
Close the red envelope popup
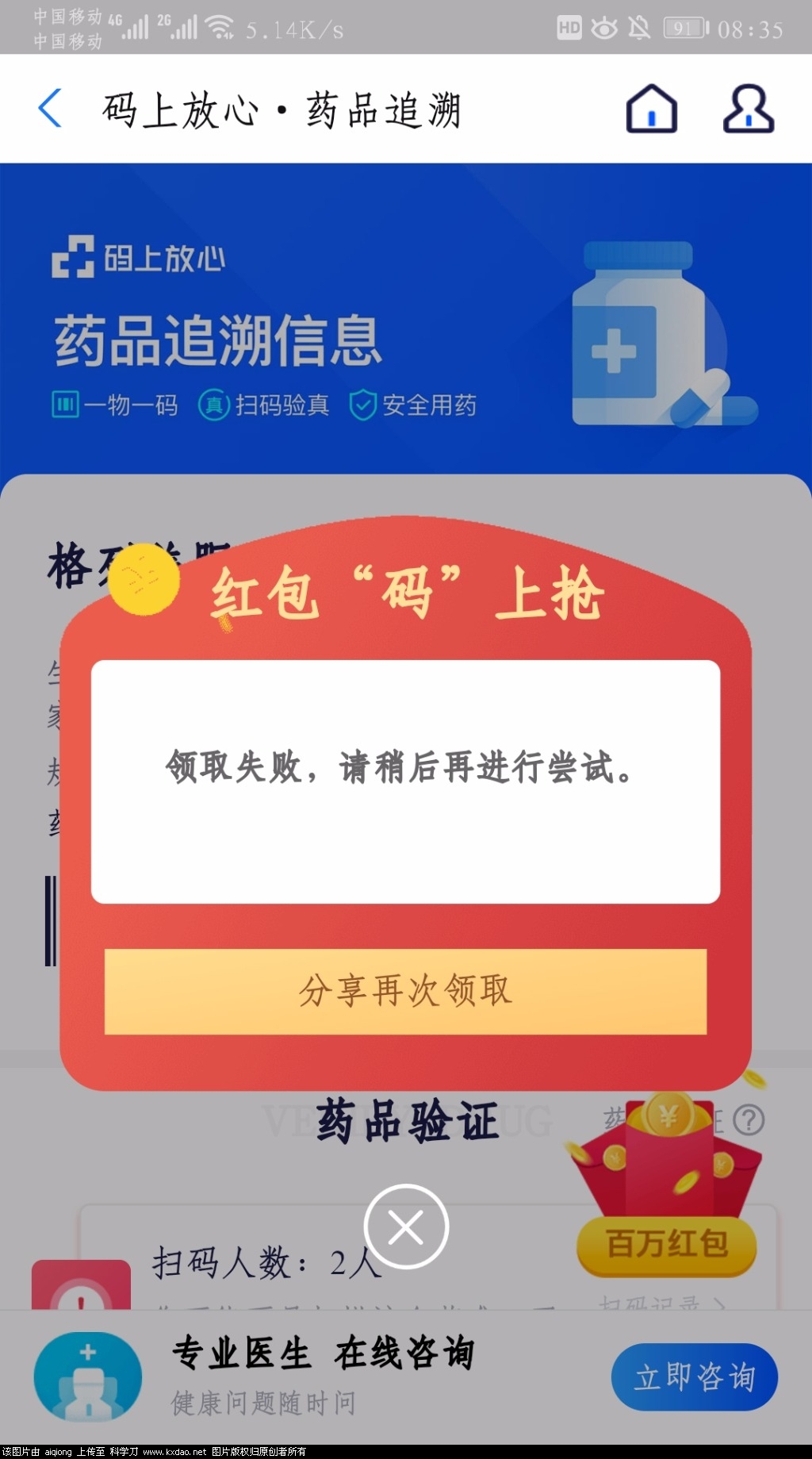coord(406,1227)
